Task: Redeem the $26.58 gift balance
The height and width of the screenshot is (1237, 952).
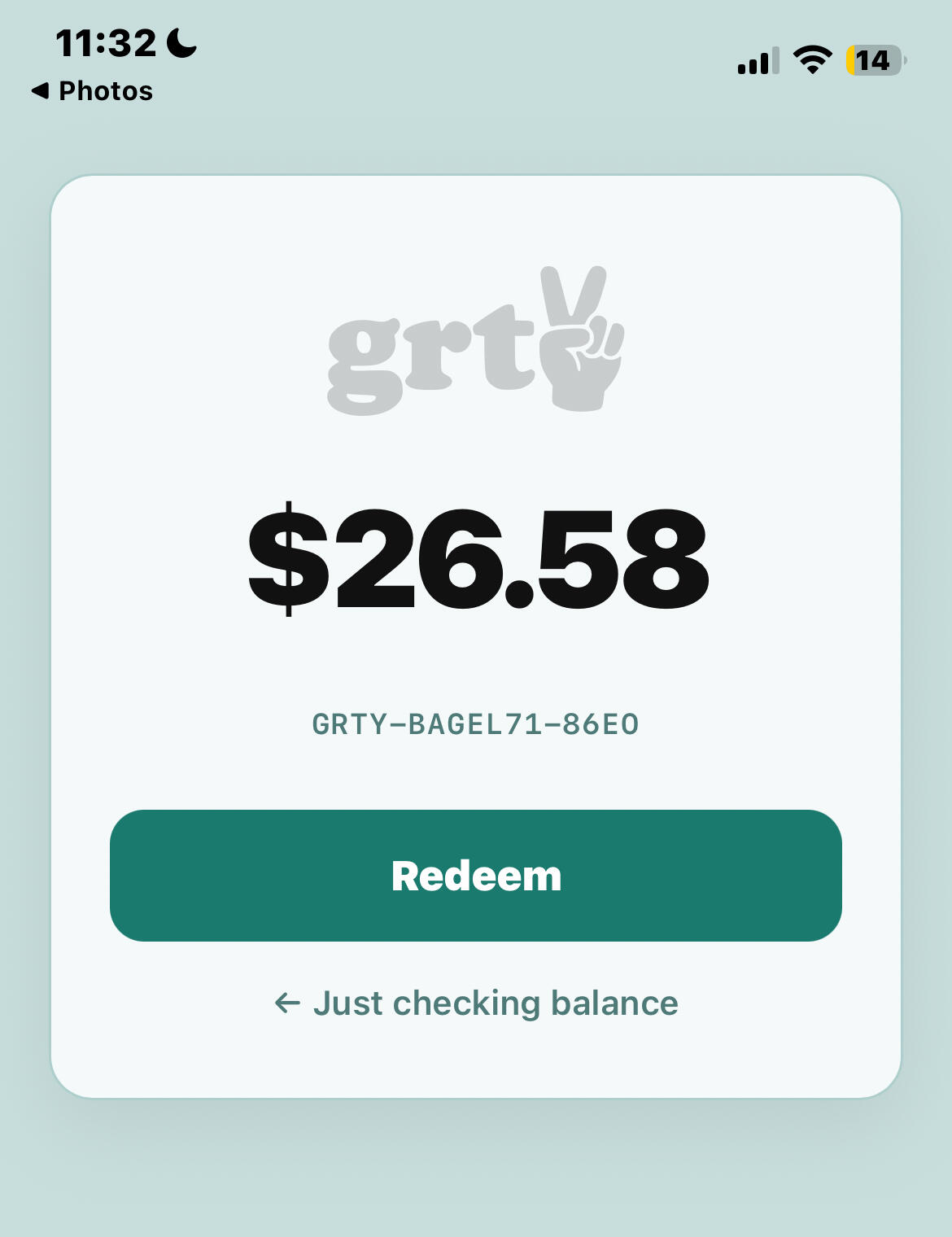Action: coord(475,876)
